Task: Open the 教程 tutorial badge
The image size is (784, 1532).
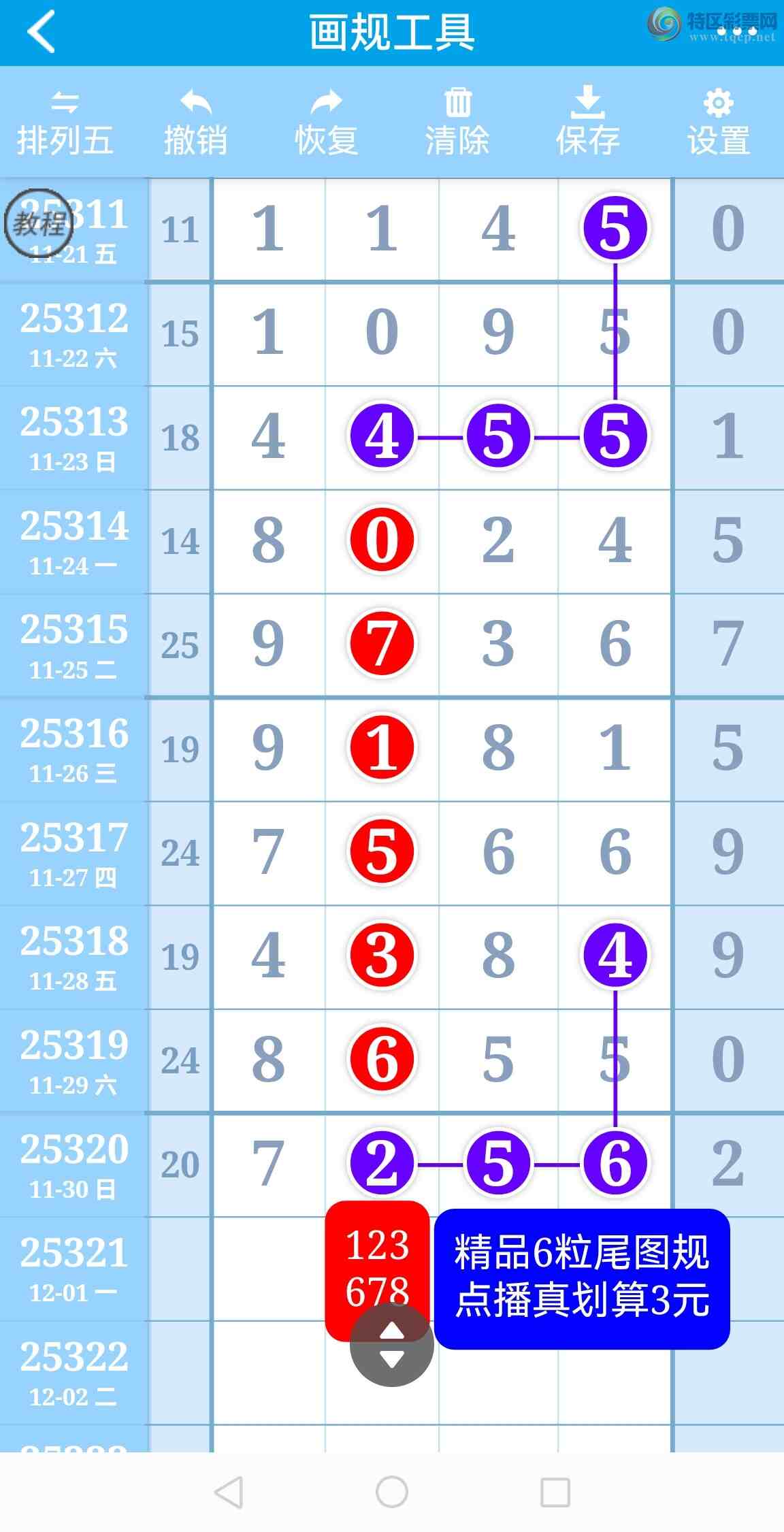Action: [39, 223]
